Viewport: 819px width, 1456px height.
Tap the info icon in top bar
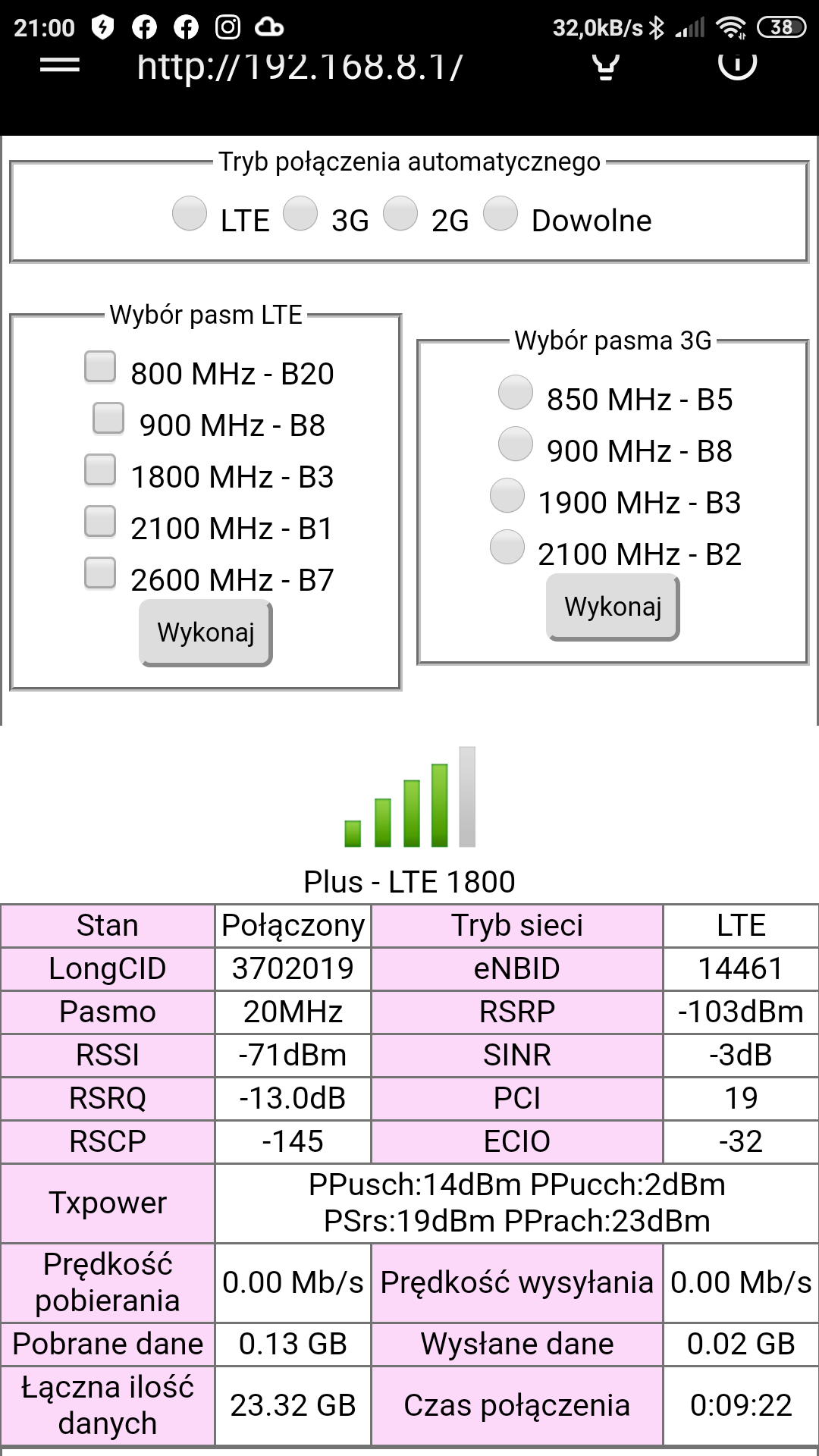pyautogui.click(x=737, y=65)
